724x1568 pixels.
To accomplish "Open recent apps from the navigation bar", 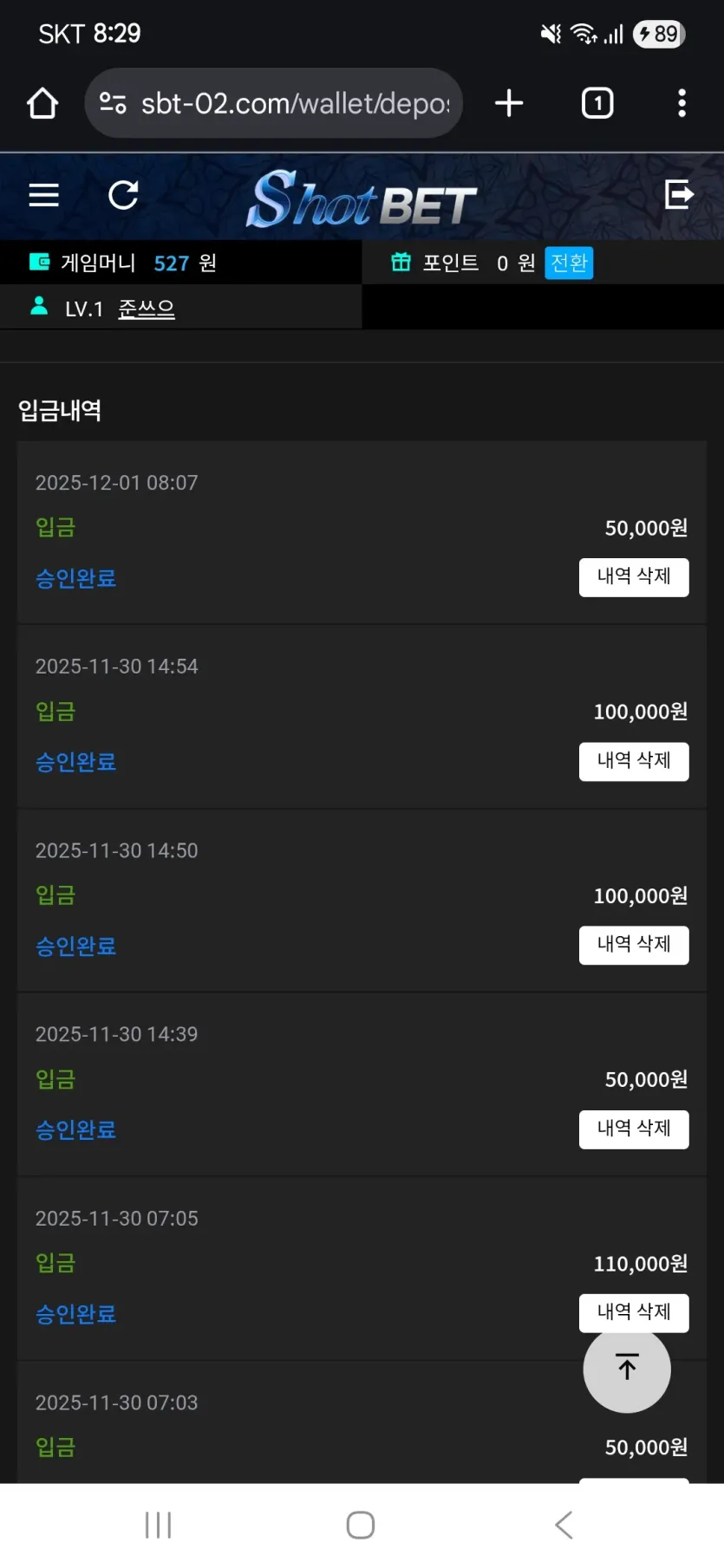I will tap(159, 1525).
